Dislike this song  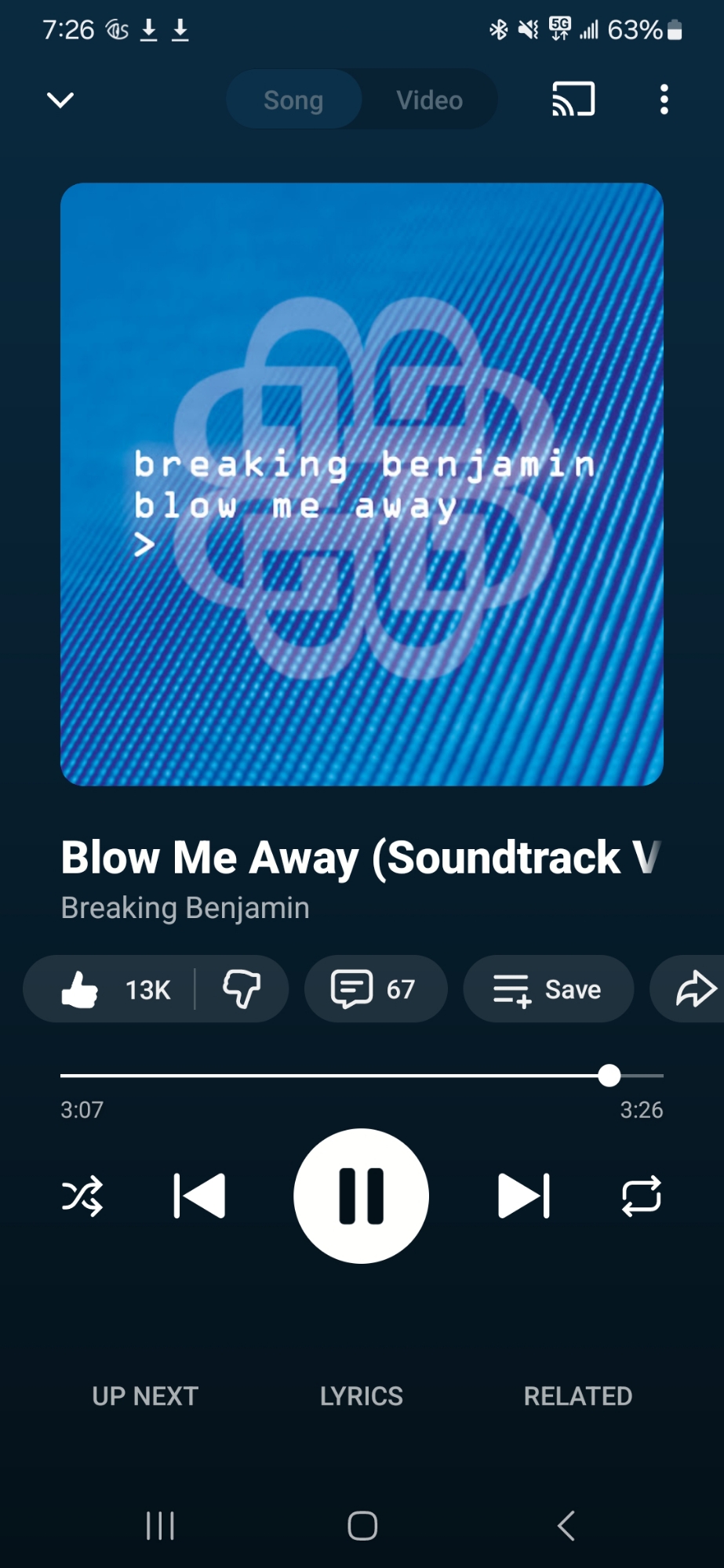[242, 989]
